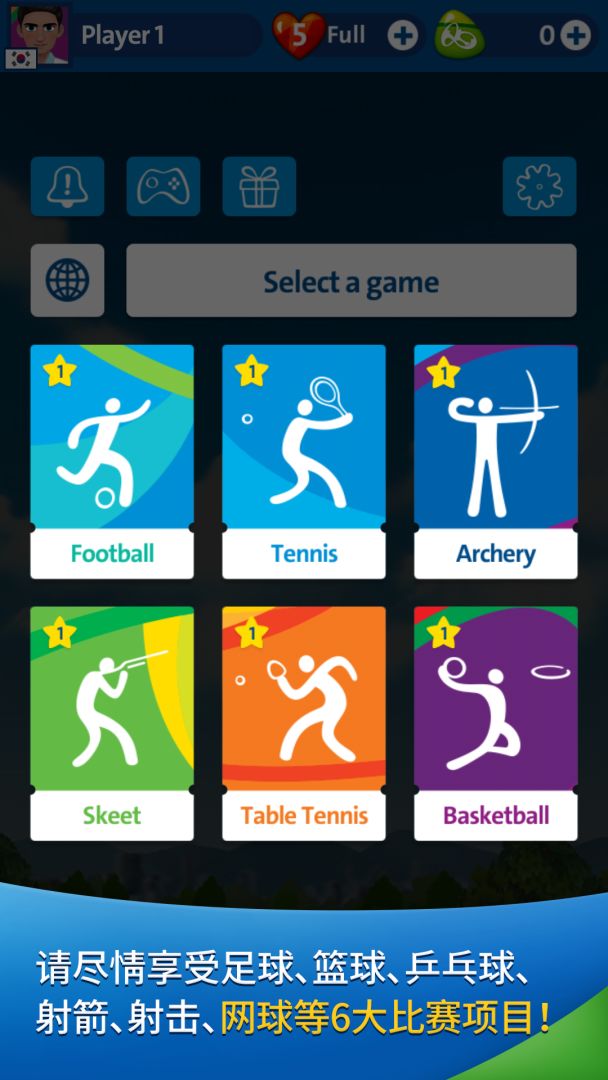Tap the globe language icon
Image resolution: width=608 pixels, height=1080 pixels.
tap(67, 281)
